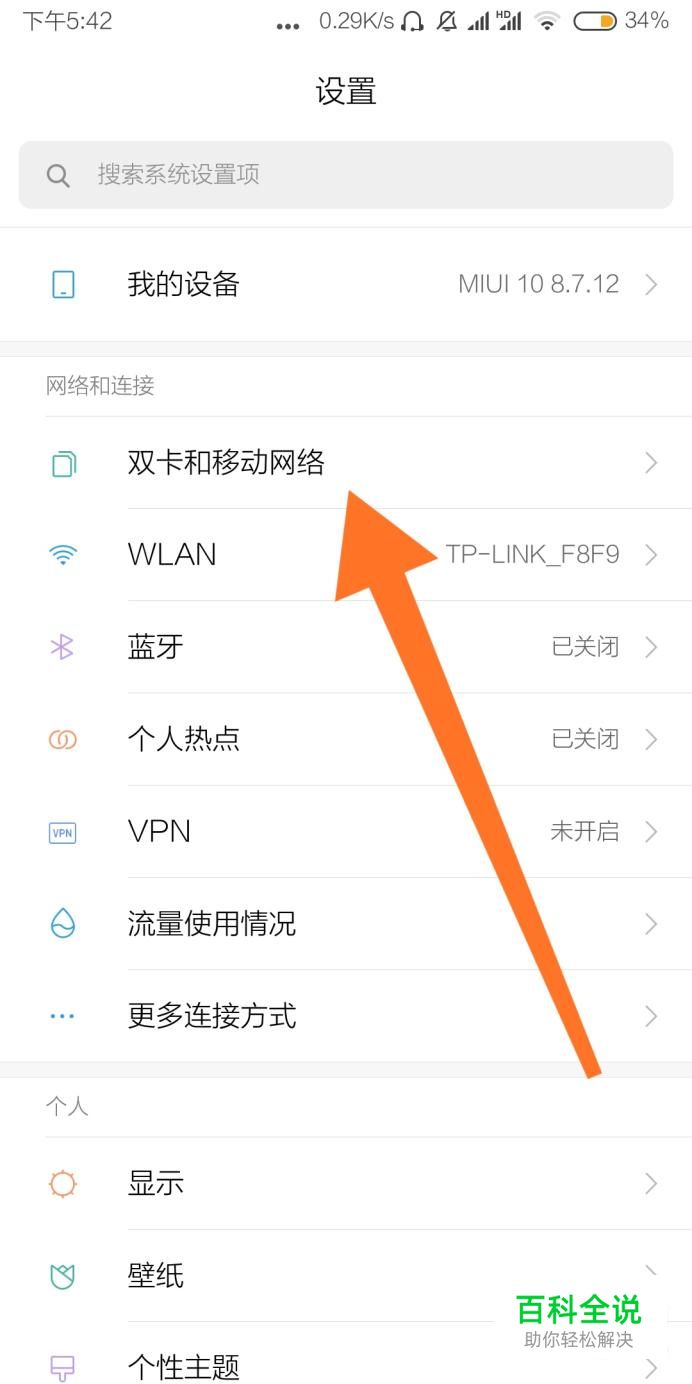Open WLAN settings
Viewport: 692px width, 1384px height.
coord(346,554)
